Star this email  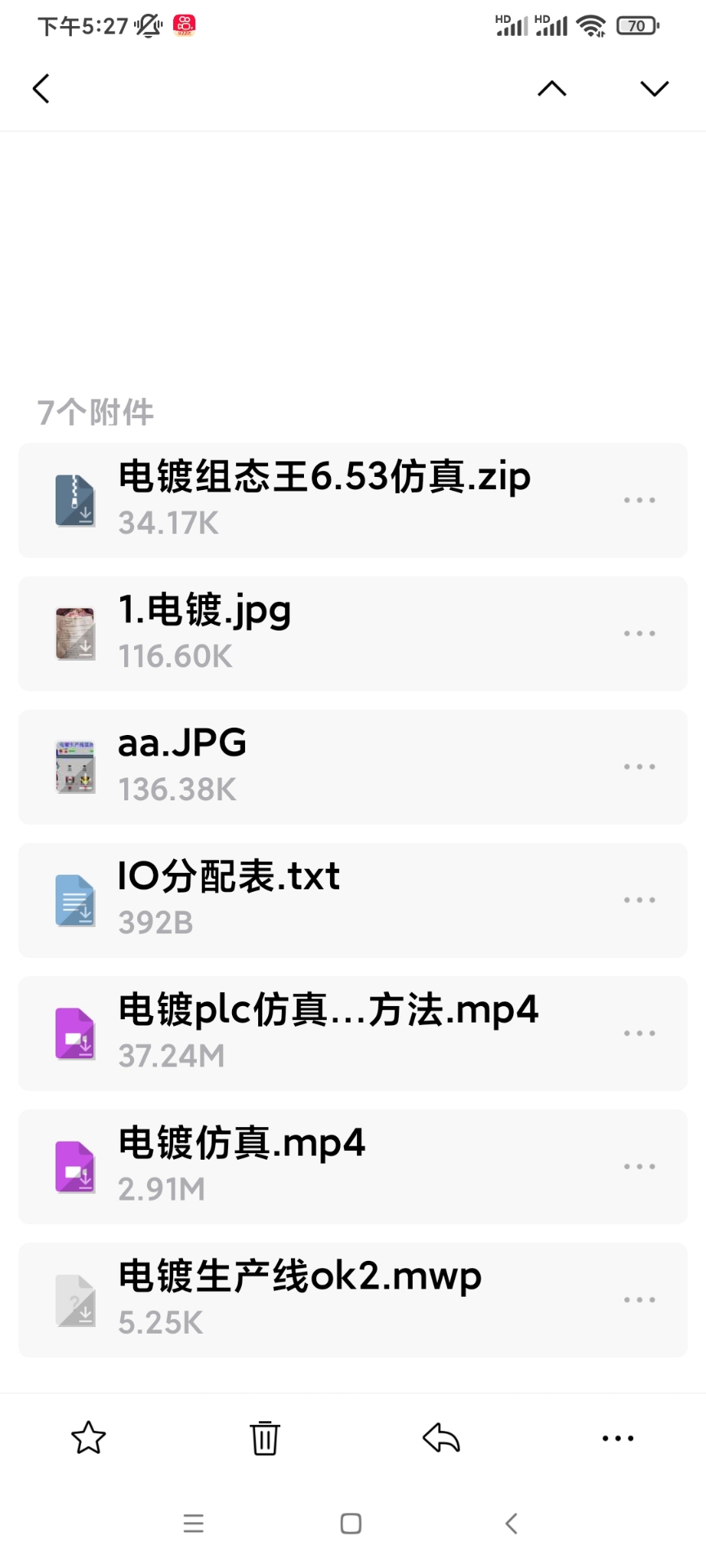[x=88, y=1438]
